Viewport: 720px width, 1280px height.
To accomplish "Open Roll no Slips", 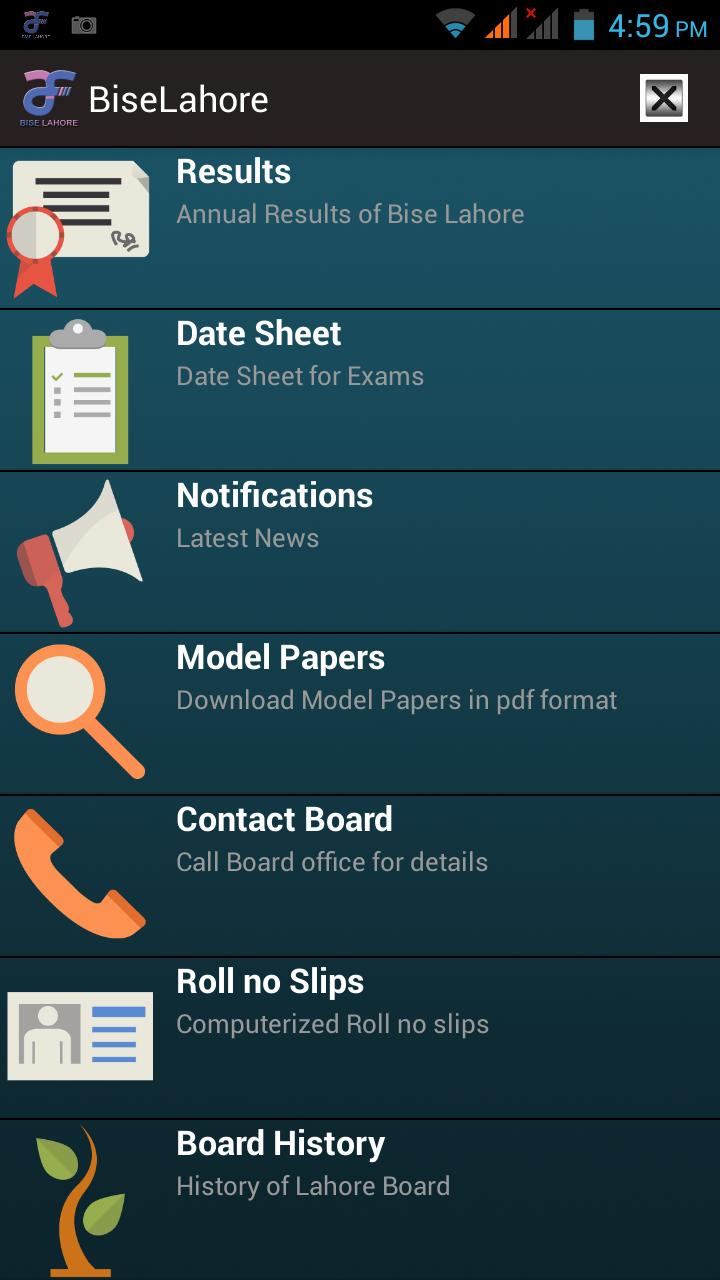I will coord(360,1038).
